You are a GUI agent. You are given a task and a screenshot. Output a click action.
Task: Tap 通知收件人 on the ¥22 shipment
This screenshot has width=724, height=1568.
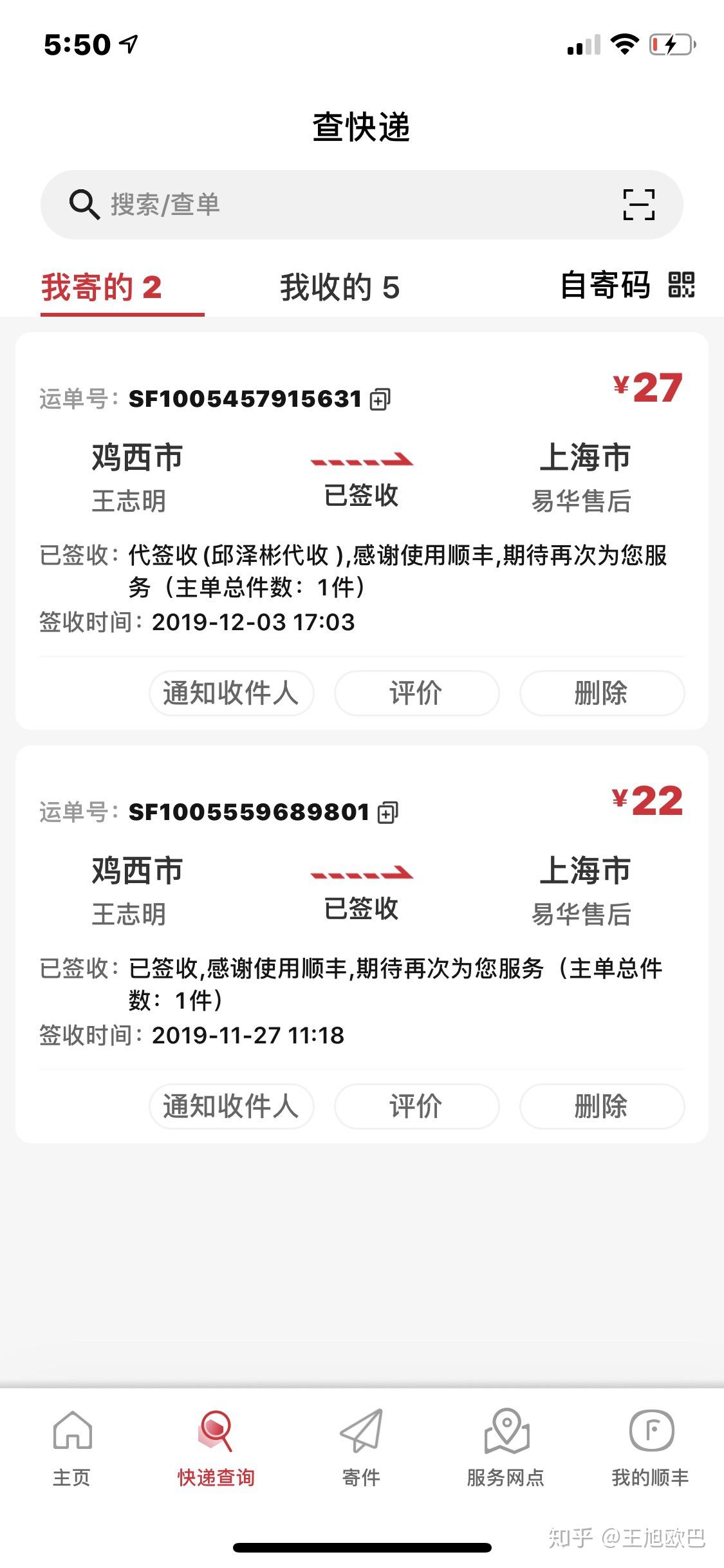pyautogui.click(x=231, y=1106)
